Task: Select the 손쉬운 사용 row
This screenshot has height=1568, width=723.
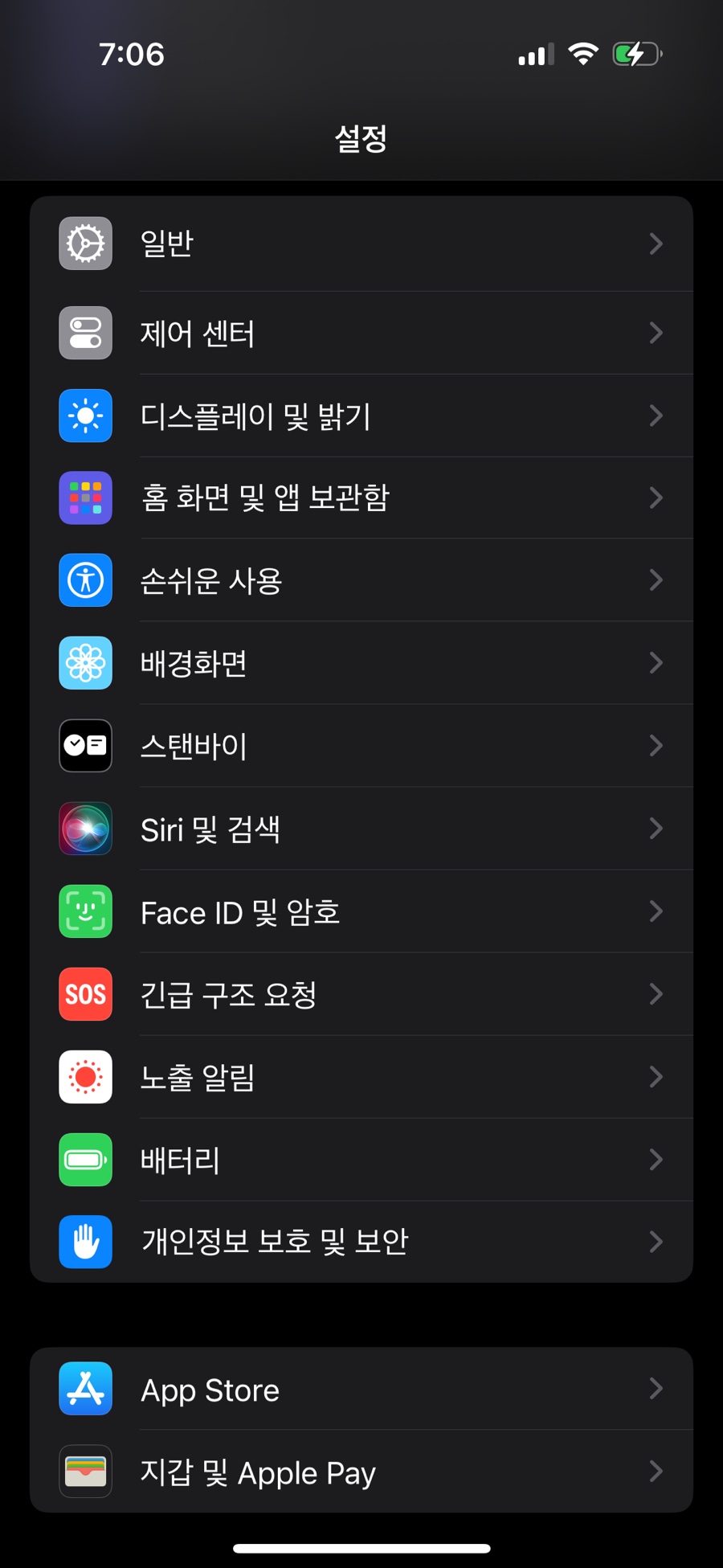Action: coord(361,580)
